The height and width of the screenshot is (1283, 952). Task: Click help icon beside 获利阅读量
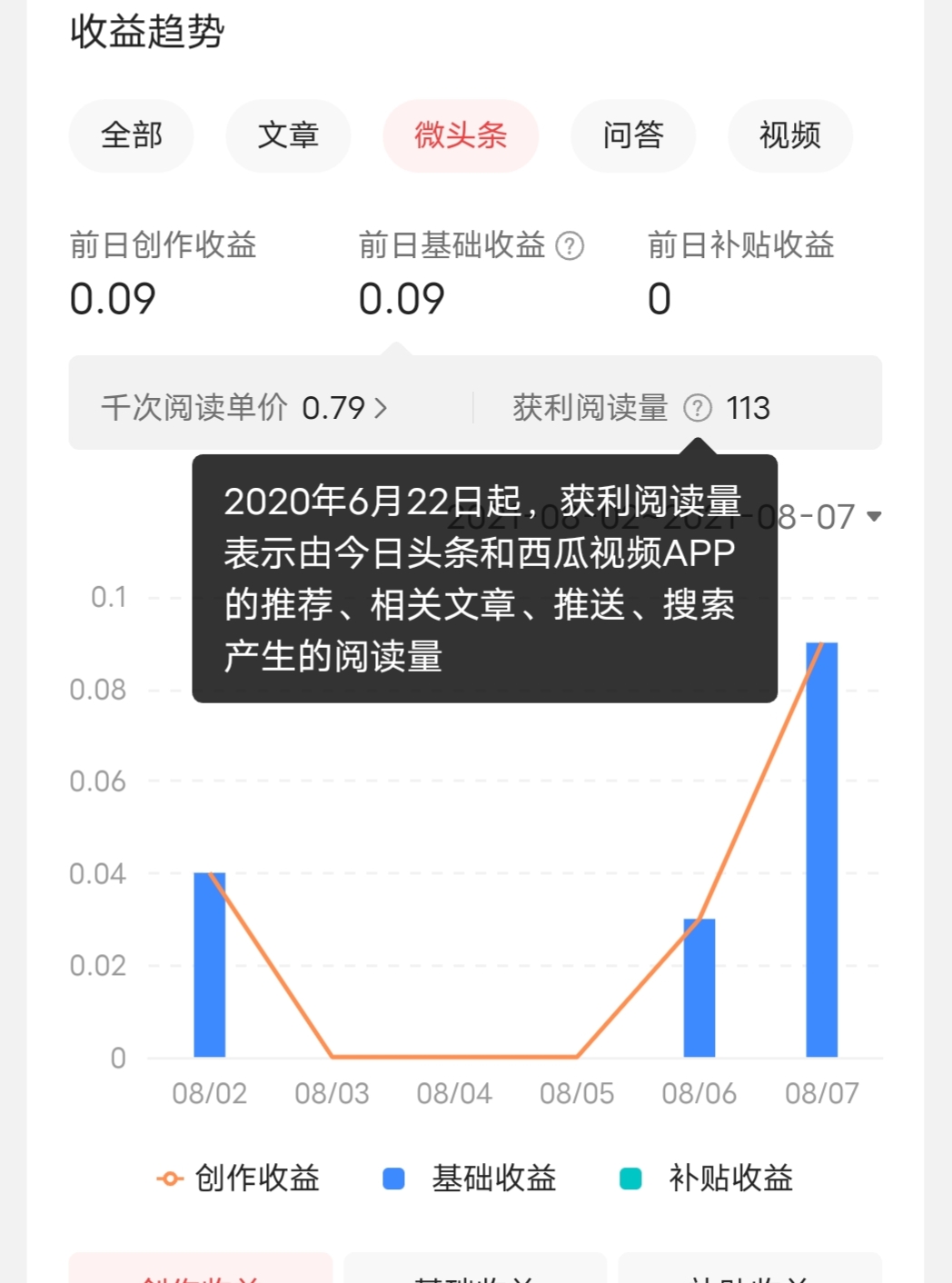(x=697, y=408)
